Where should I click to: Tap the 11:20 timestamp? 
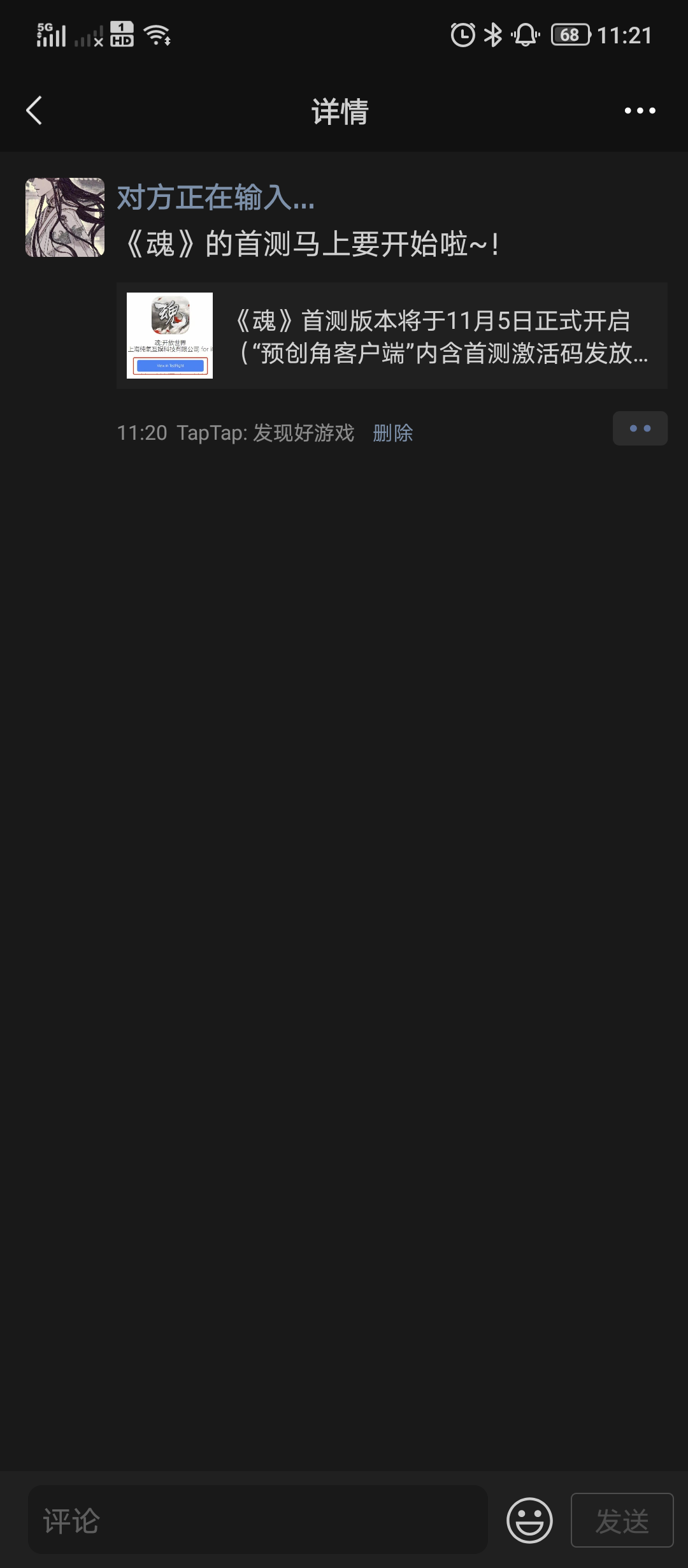pyautogui.click(x=141, y=432)
